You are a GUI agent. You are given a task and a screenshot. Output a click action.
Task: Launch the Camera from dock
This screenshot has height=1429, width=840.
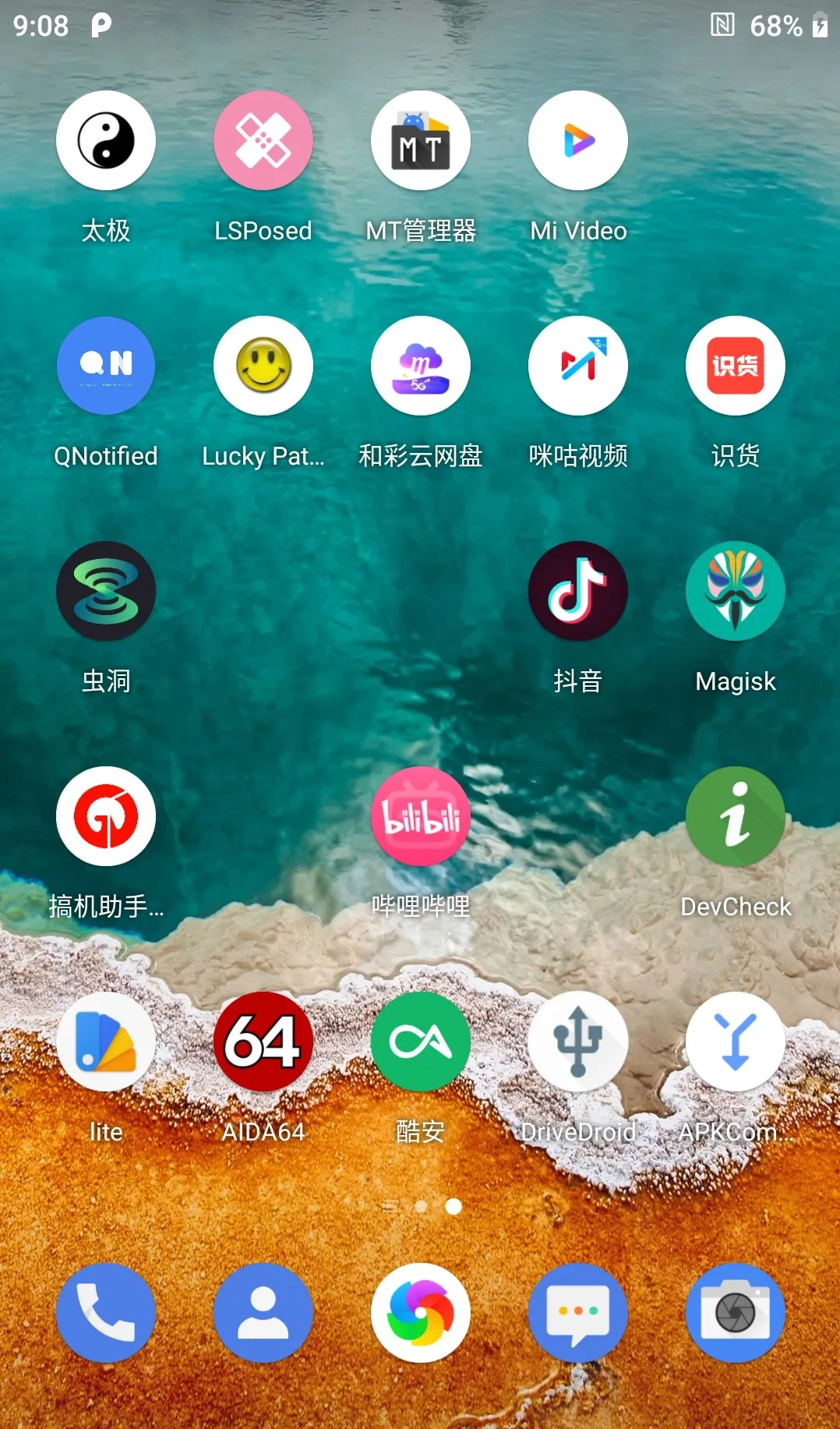tap(736, 1313)
